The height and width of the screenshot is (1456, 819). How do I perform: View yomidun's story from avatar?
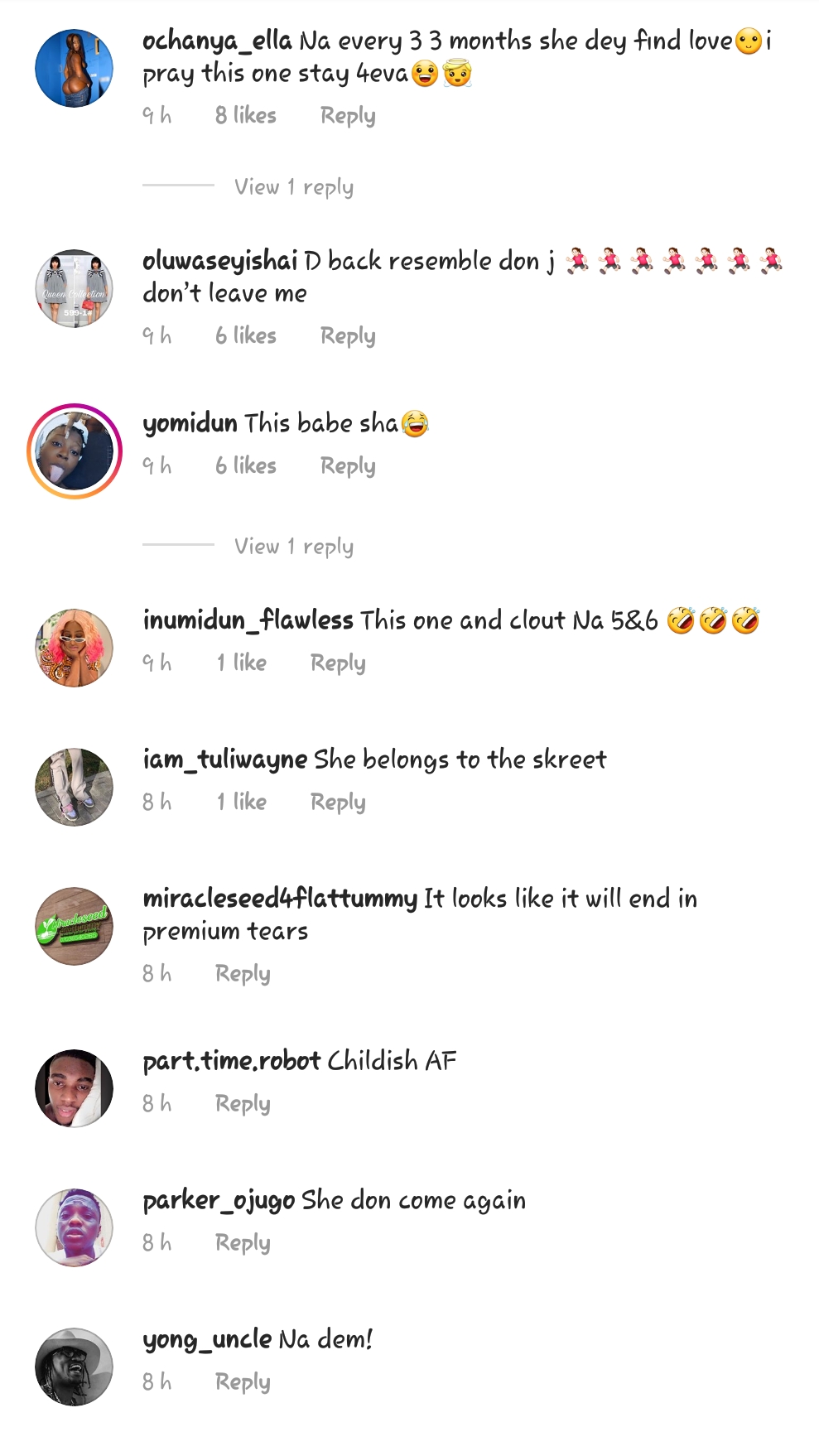coord(75,451)
